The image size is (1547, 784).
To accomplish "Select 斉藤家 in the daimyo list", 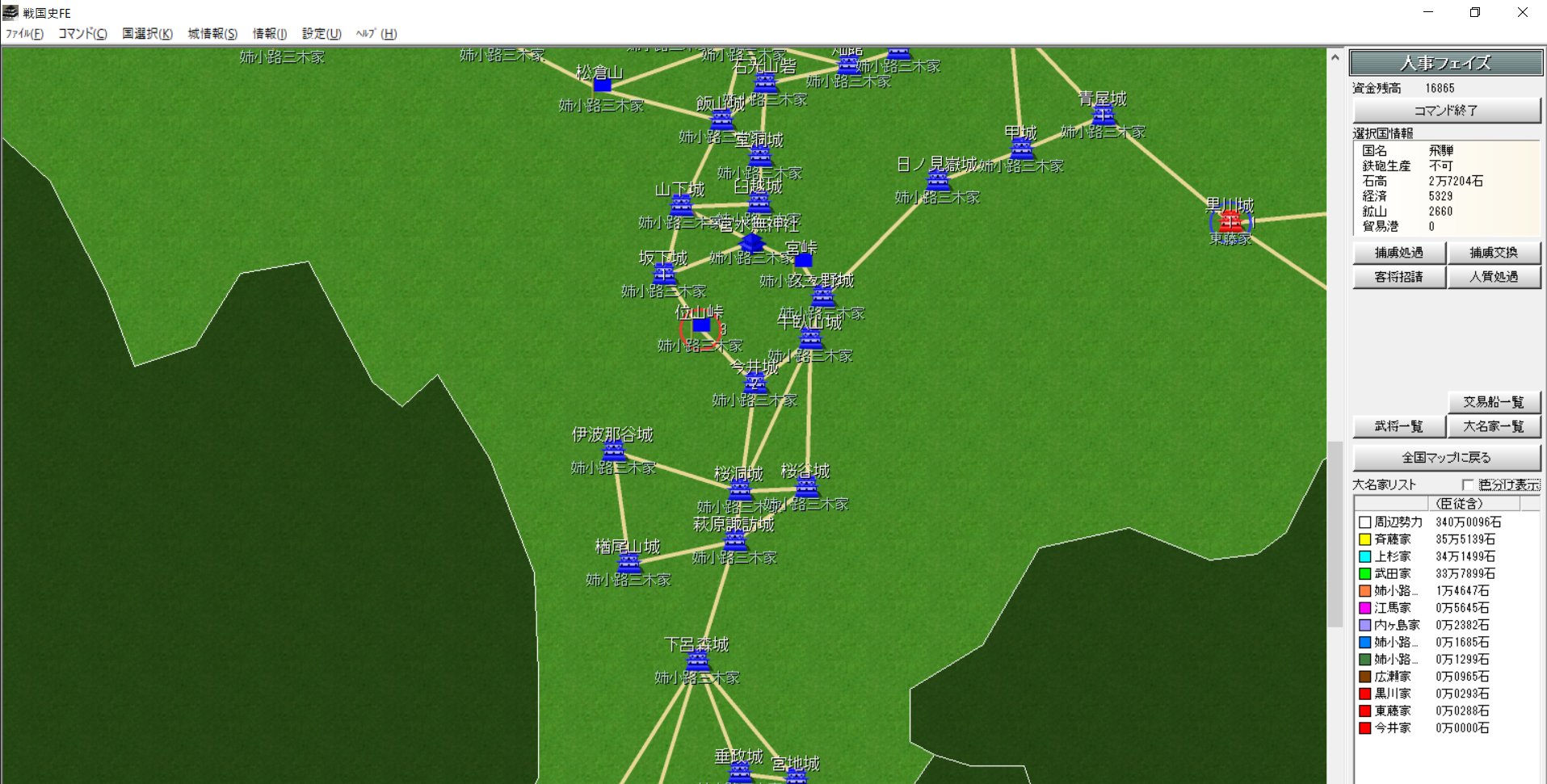I will point(1393,539).
